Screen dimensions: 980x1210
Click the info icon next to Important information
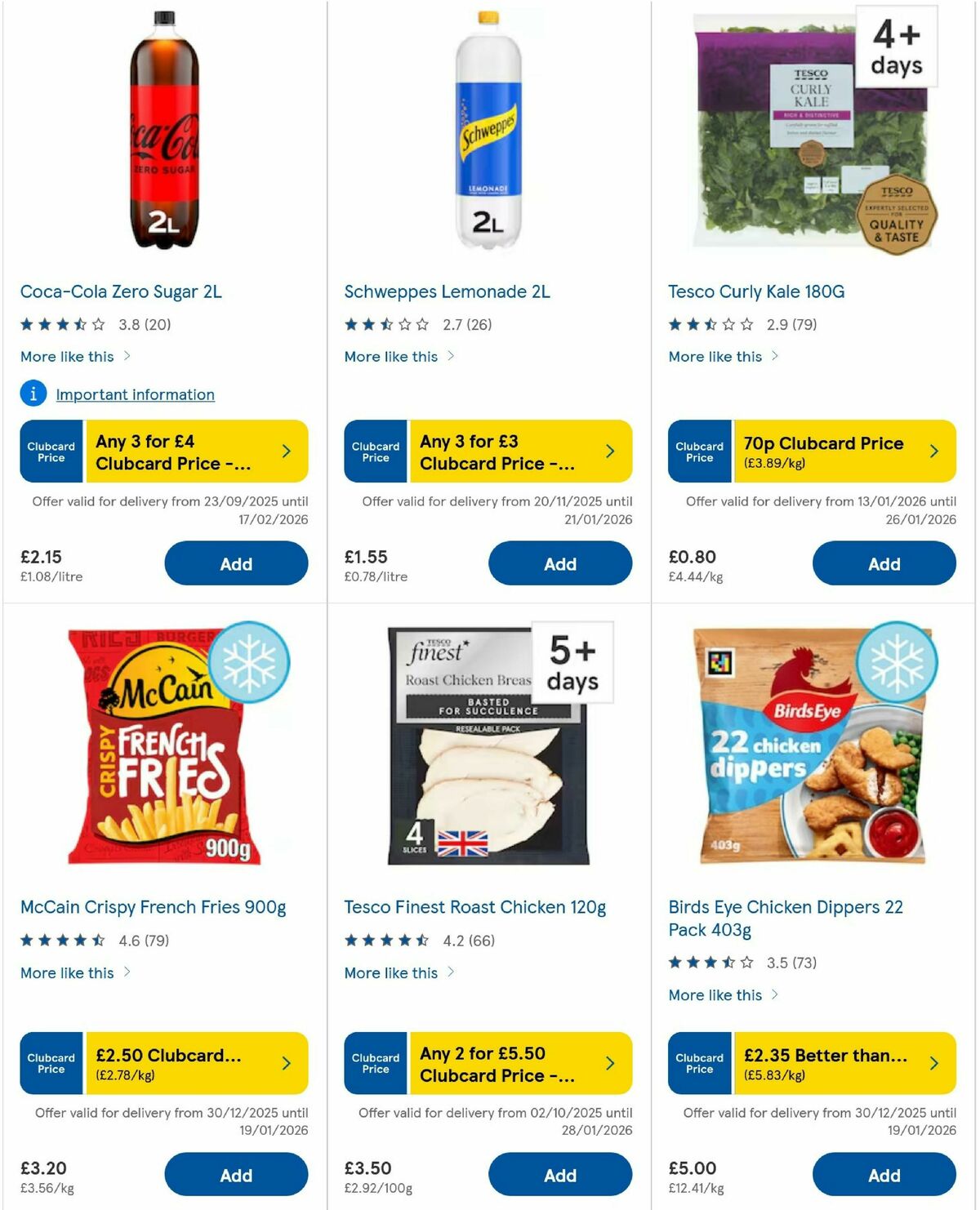click(33, 393)
